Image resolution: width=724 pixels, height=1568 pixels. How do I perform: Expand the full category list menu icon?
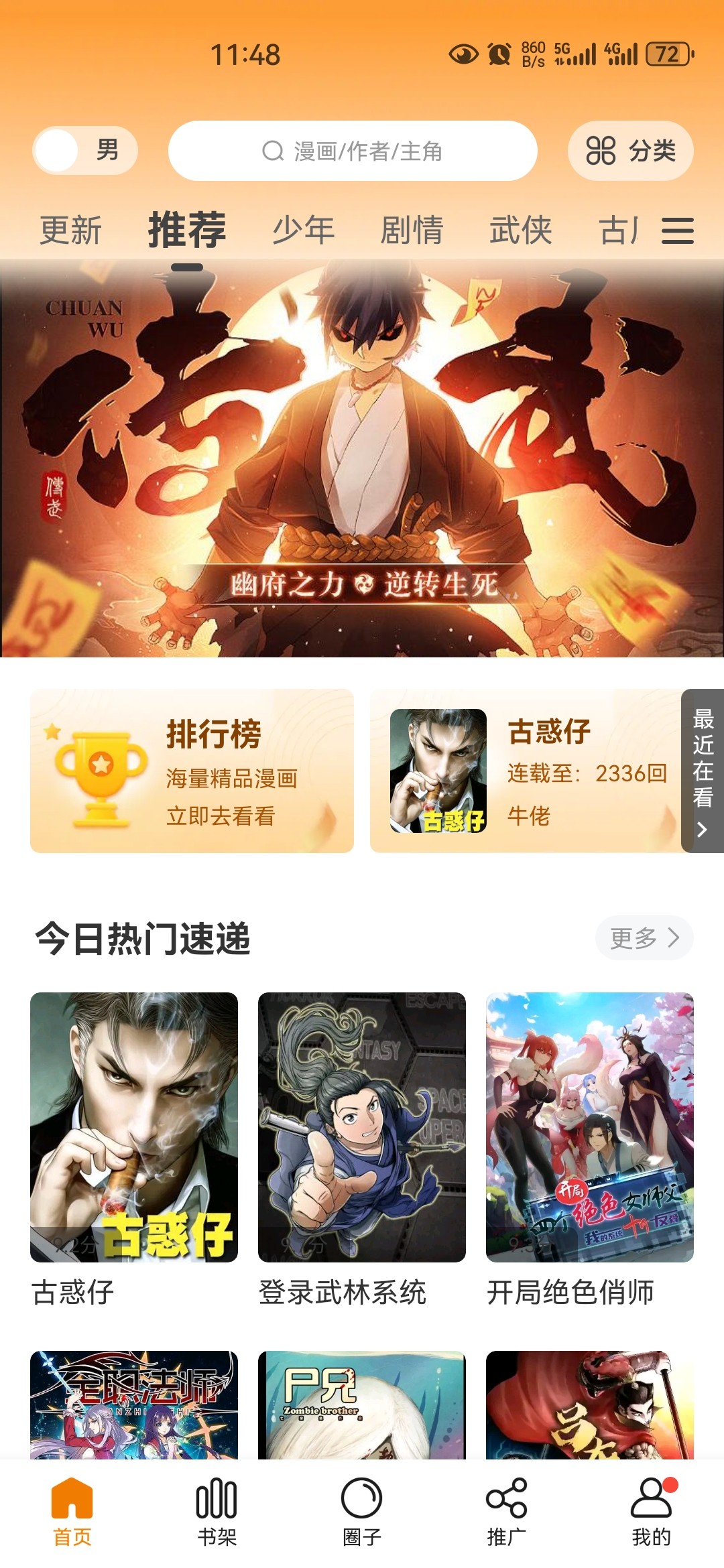click(x=677, y=231)
